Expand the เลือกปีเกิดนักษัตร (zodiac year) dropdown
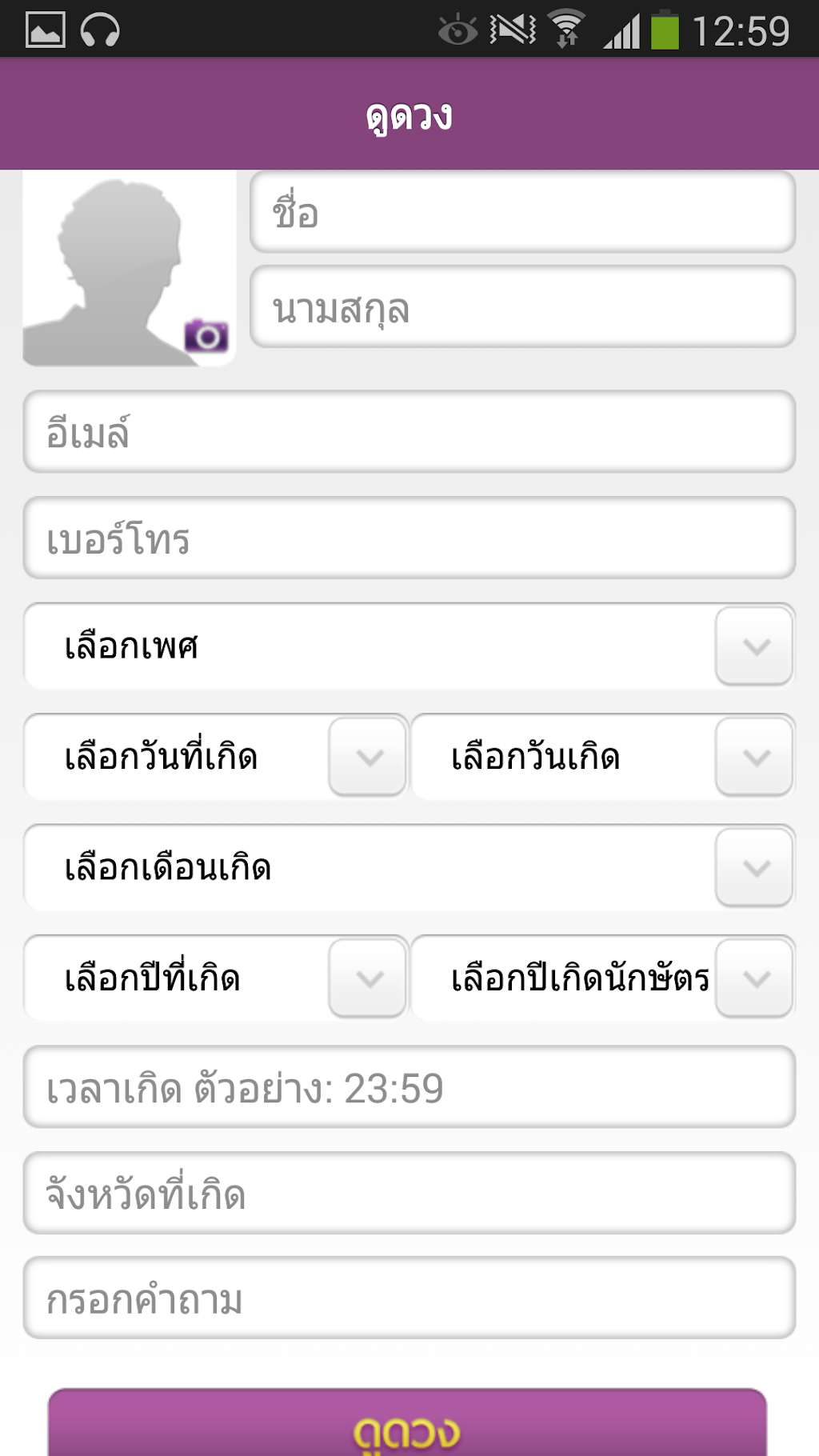 coord(602,978)
